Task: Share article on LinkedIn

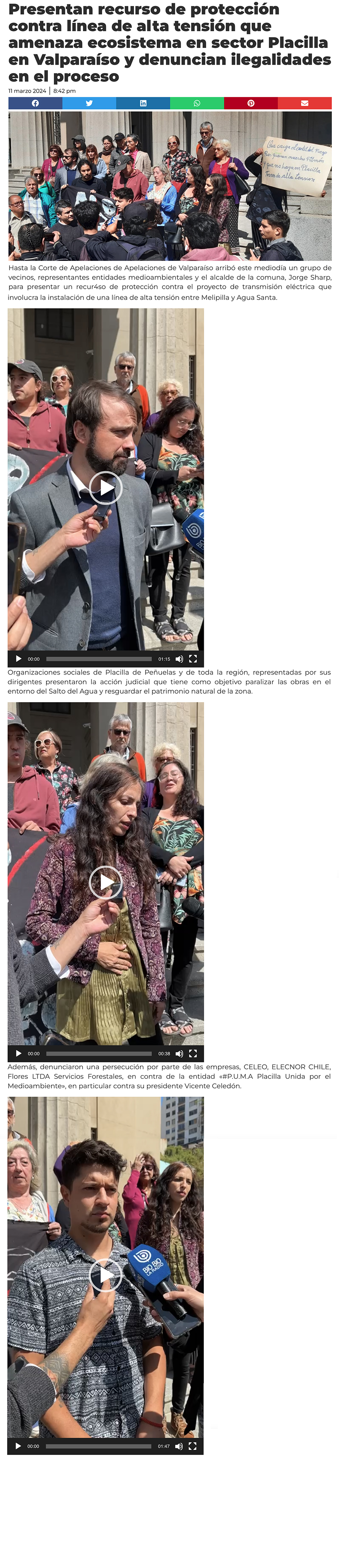Action: (143, 103)
